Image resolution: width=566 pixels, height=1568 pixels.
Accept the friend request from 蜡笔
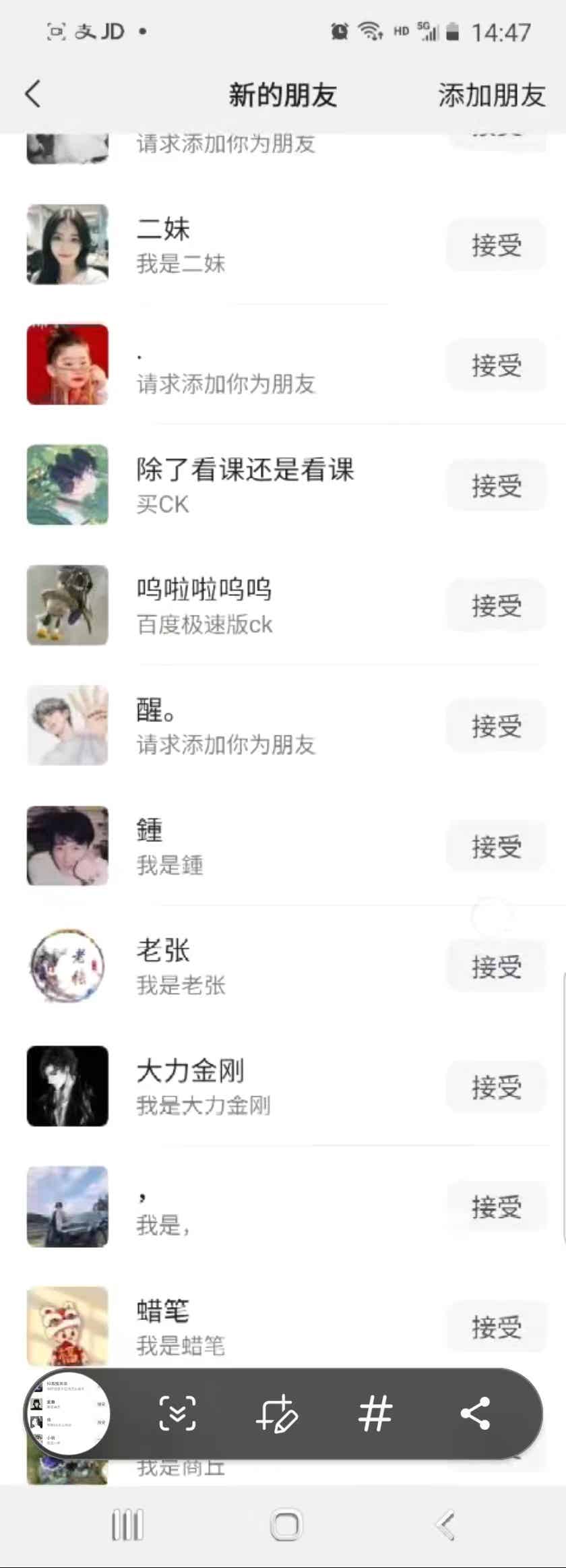[497, 1327]
